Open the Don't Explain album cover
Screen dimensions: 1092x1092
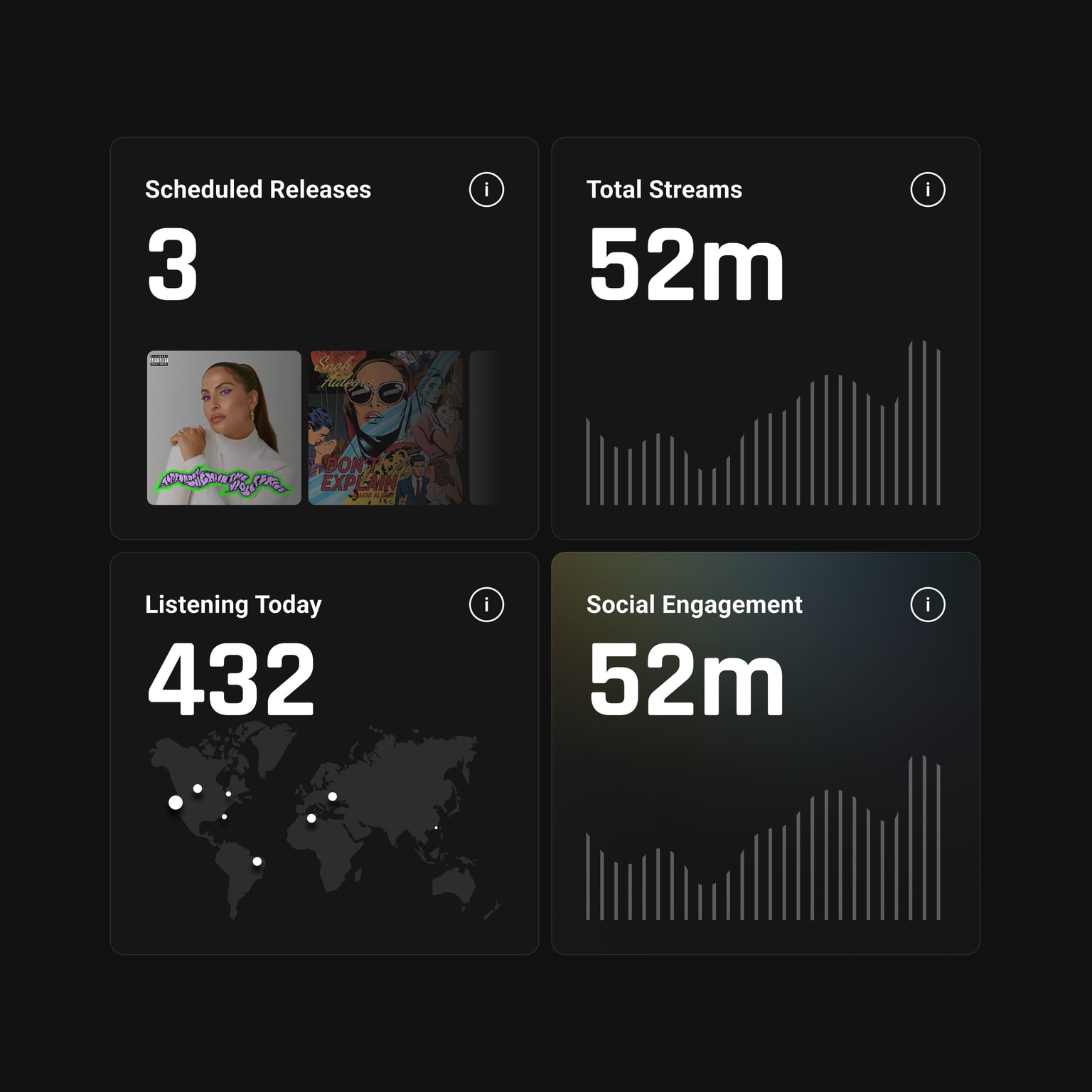pyautogui.click(x=385, y=427)
